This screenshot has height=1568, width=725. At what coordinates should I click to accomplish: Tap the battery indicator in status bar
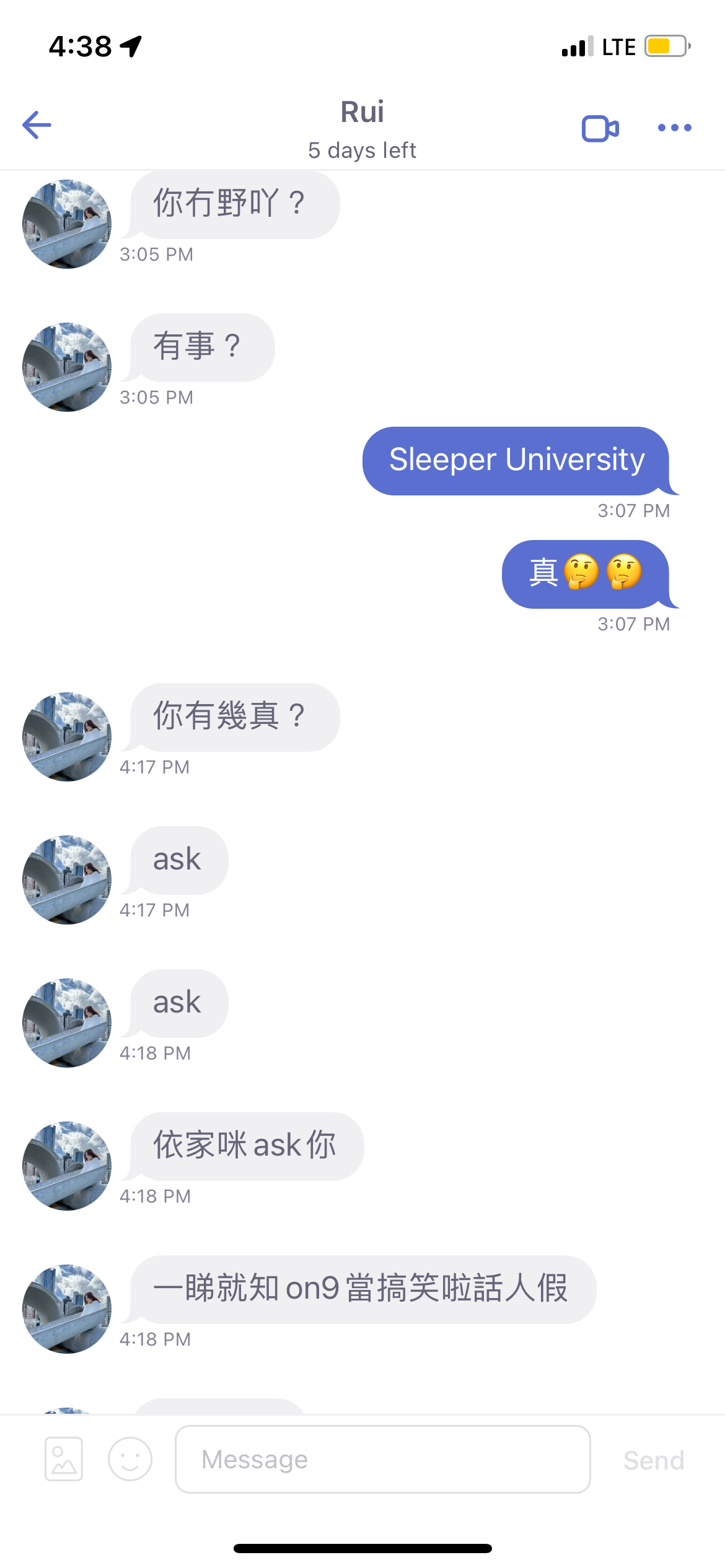point(664,46)
